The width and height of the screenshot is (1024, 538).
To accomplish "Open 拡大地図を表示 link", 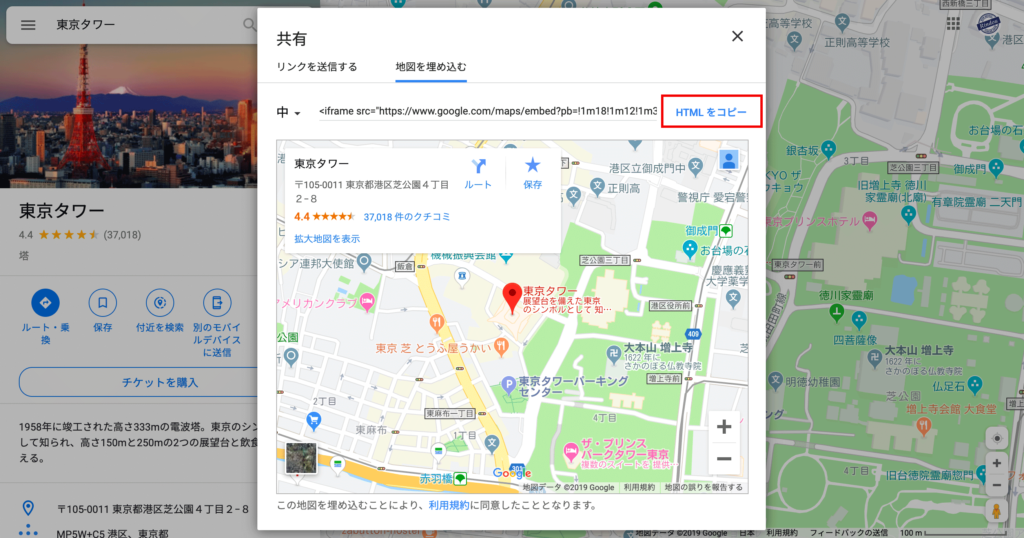I will click(x=327, y=239).
